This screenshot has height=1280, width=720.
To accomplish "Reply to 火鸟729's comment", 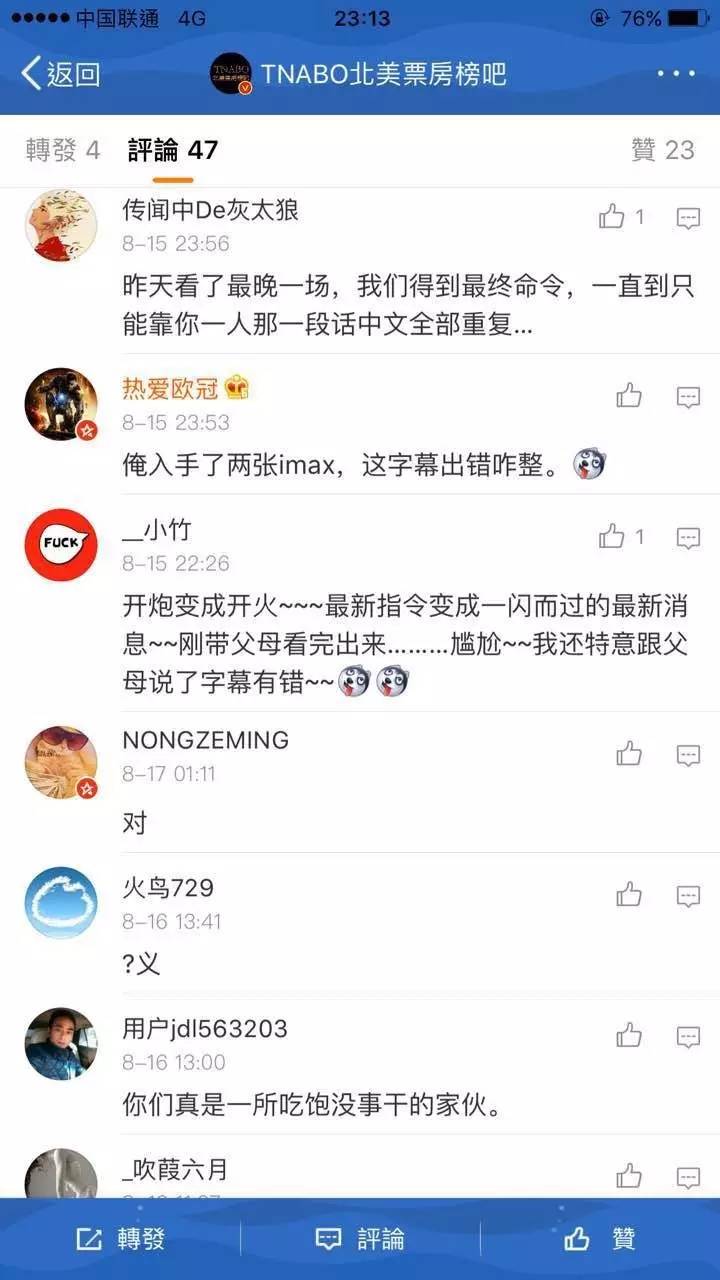I will 688,896.
